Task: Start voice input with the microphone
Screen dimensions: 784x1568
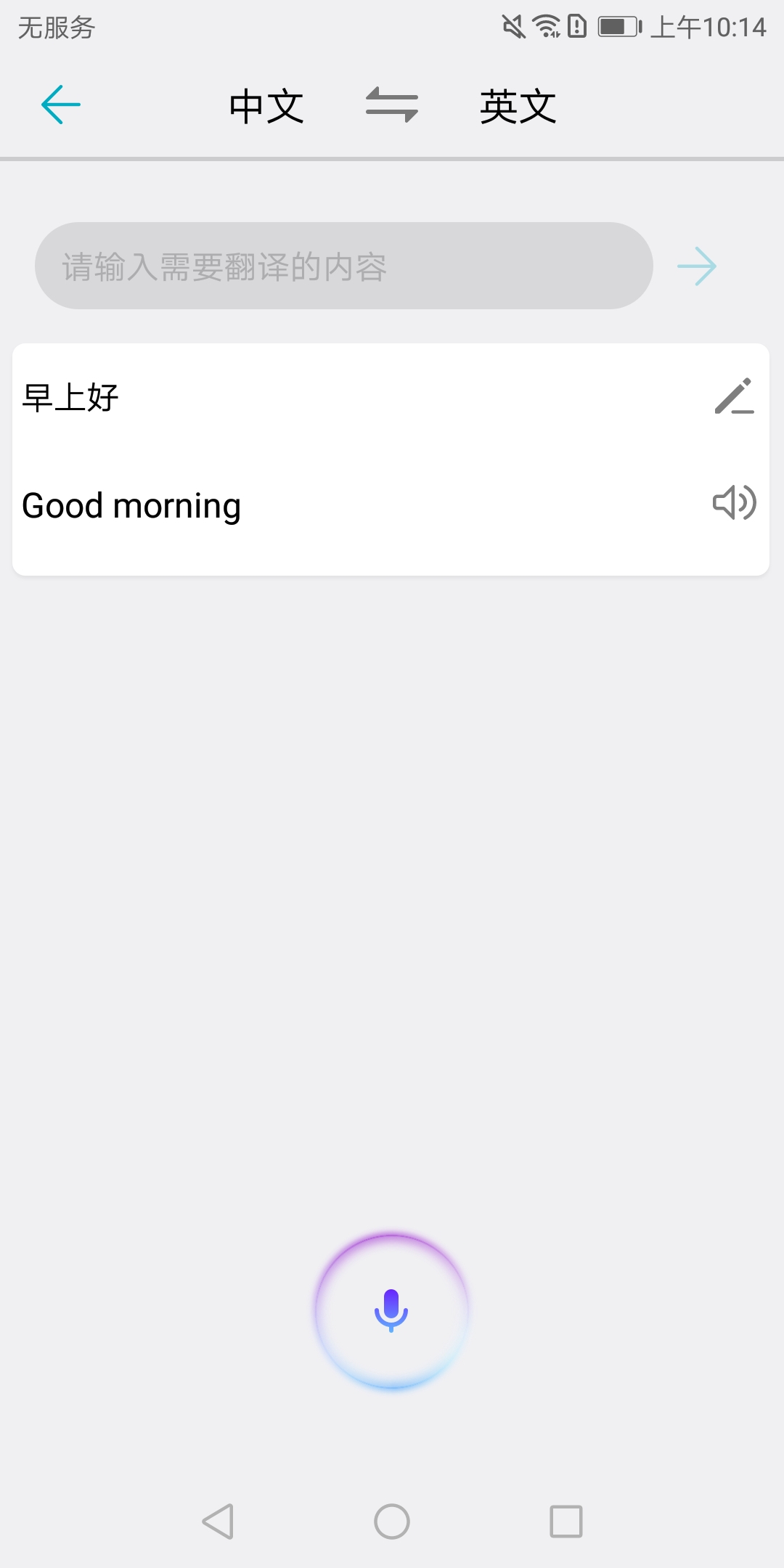Action: [392, 1311]
